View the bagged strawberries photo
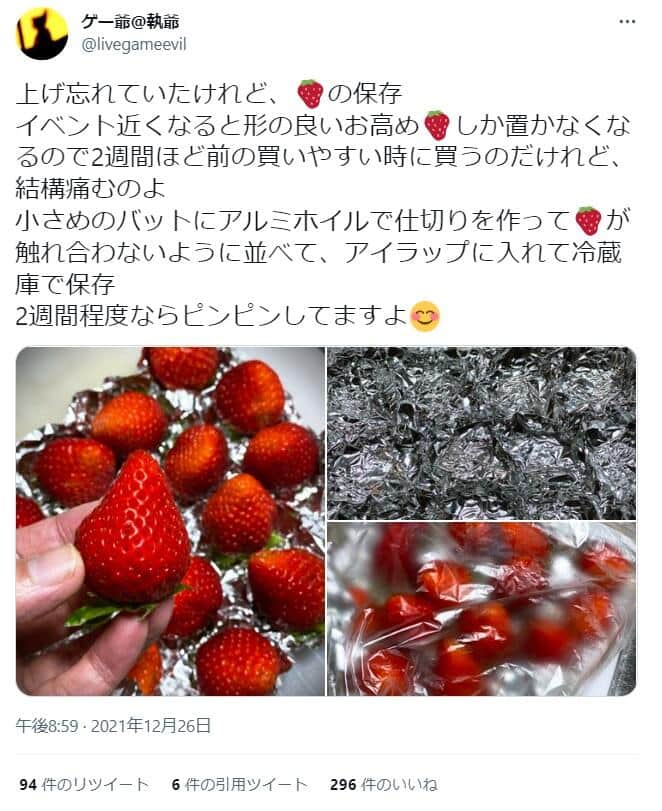The width and height of the screenshot is (662, 811). pyautogui.click(x=481, y=608)
